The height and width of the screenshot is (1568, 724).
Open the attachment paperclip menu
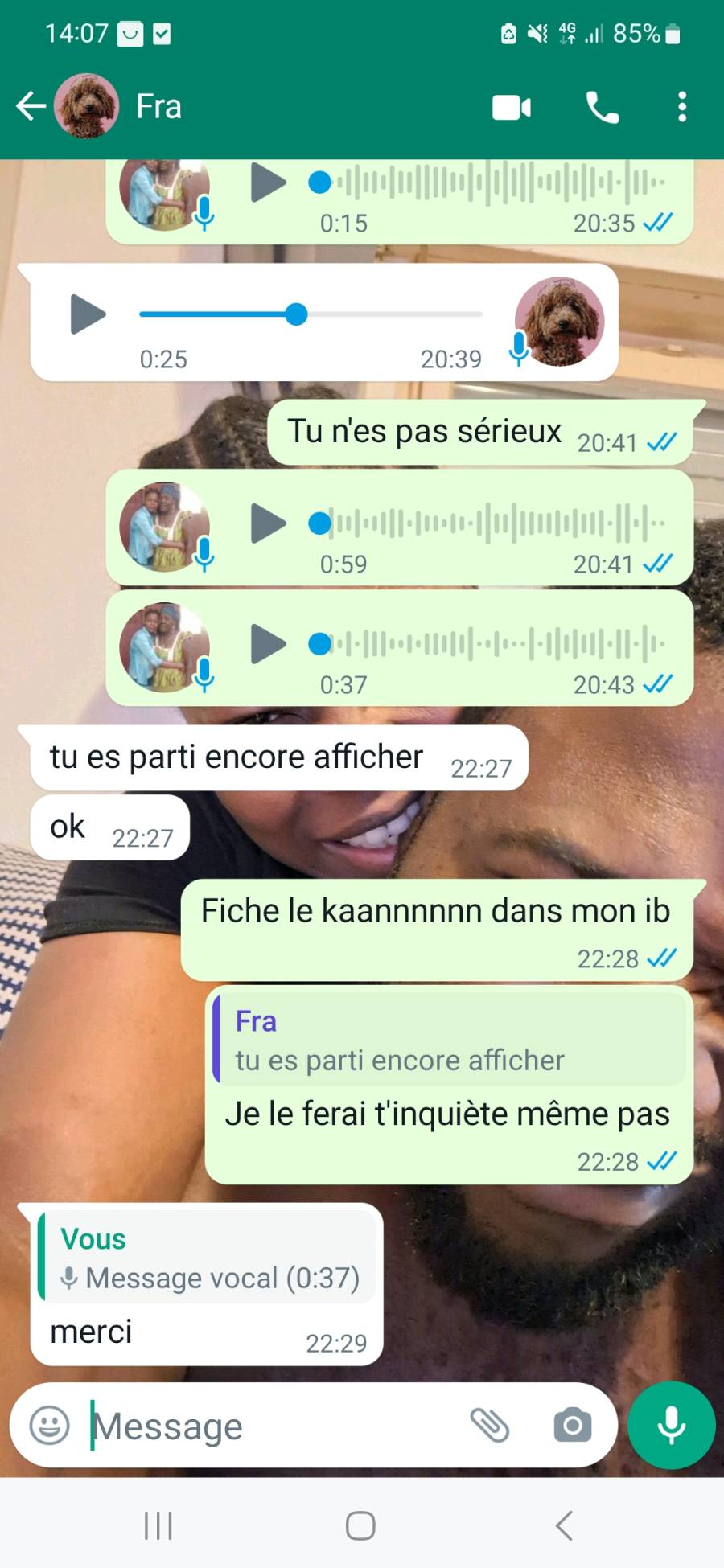pyautogui.click(x=490, y=1425)
